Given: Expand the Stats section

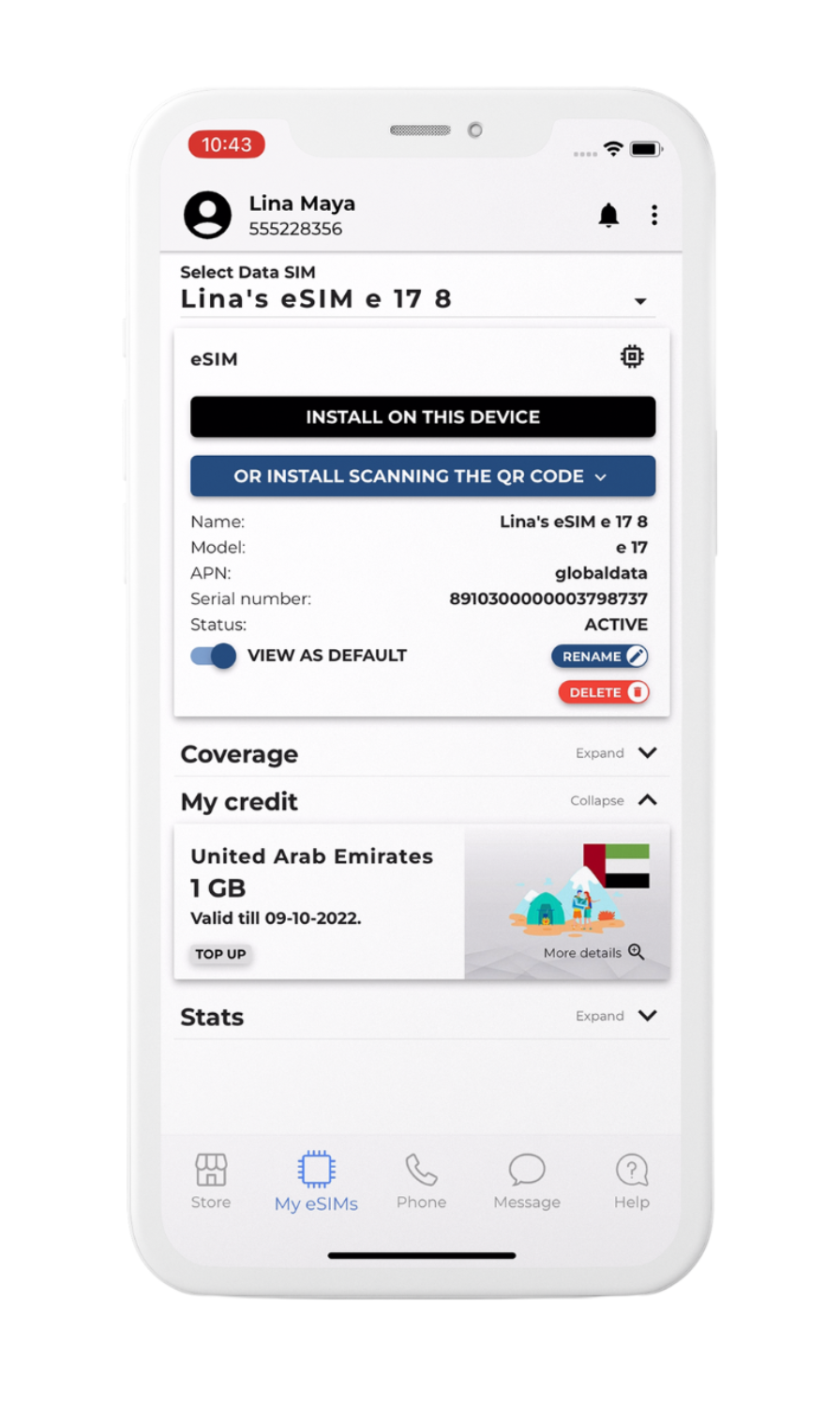Looking at the screenshot, I should point(646,1015).
